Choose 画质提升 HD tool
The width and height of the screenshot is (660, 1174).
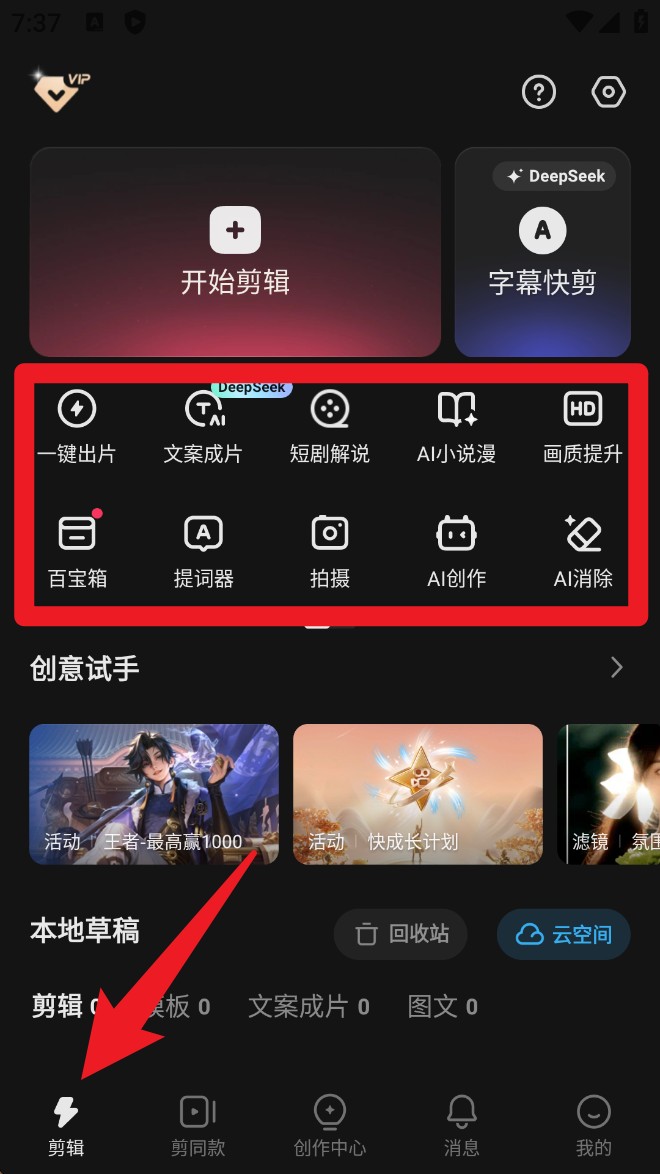tap(583, 427)
